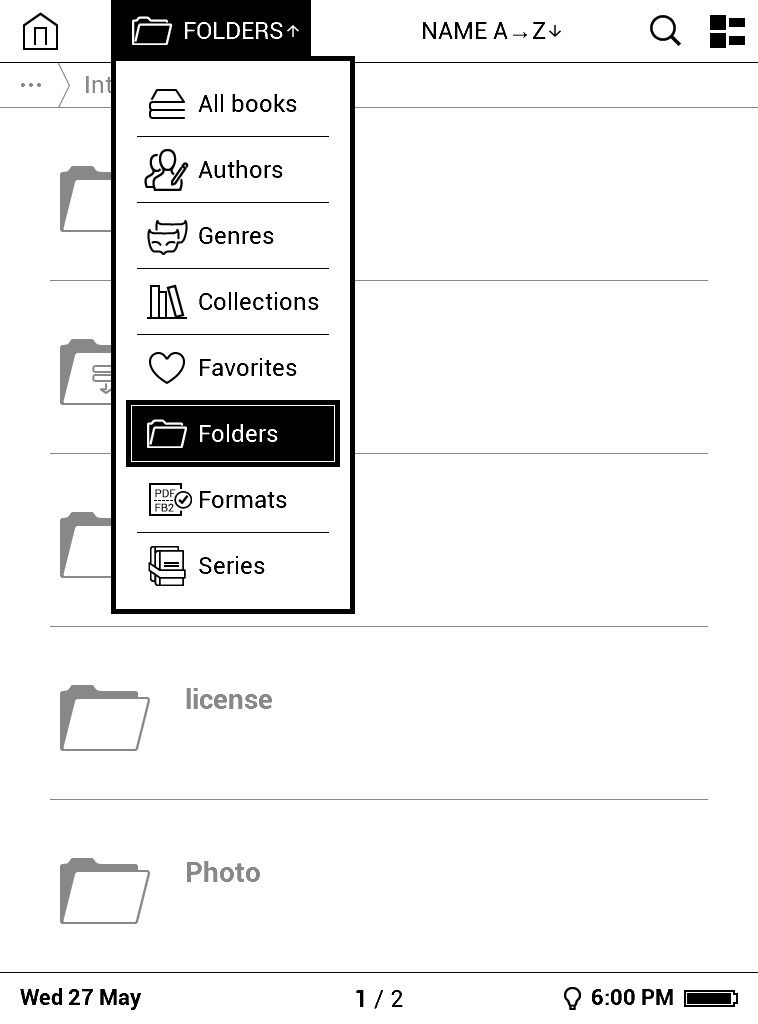
Task: Open library search
Action: 664,31
